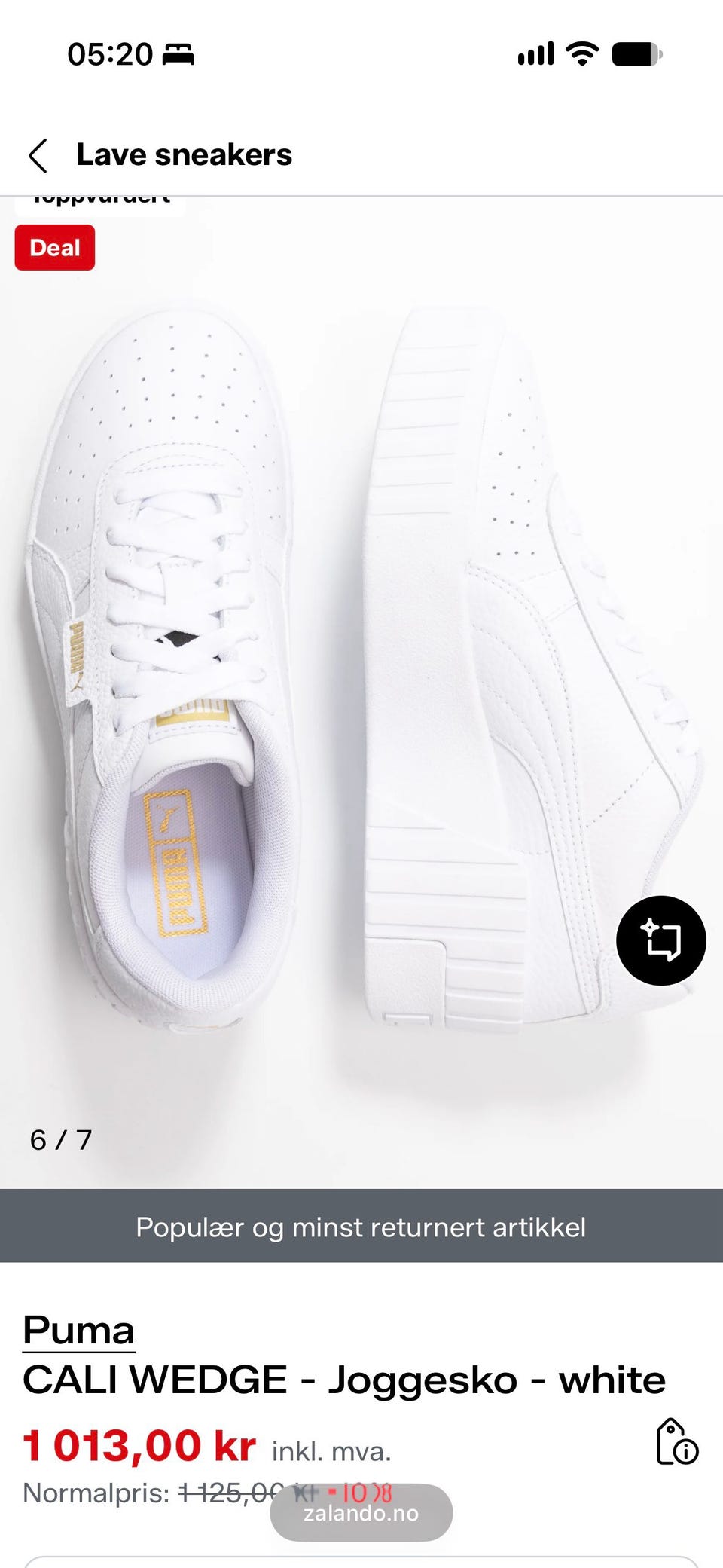Tap the zalando.no pill
Image resolution: width=723 pixels, height=1568 pixels.
pos(361,1513)
